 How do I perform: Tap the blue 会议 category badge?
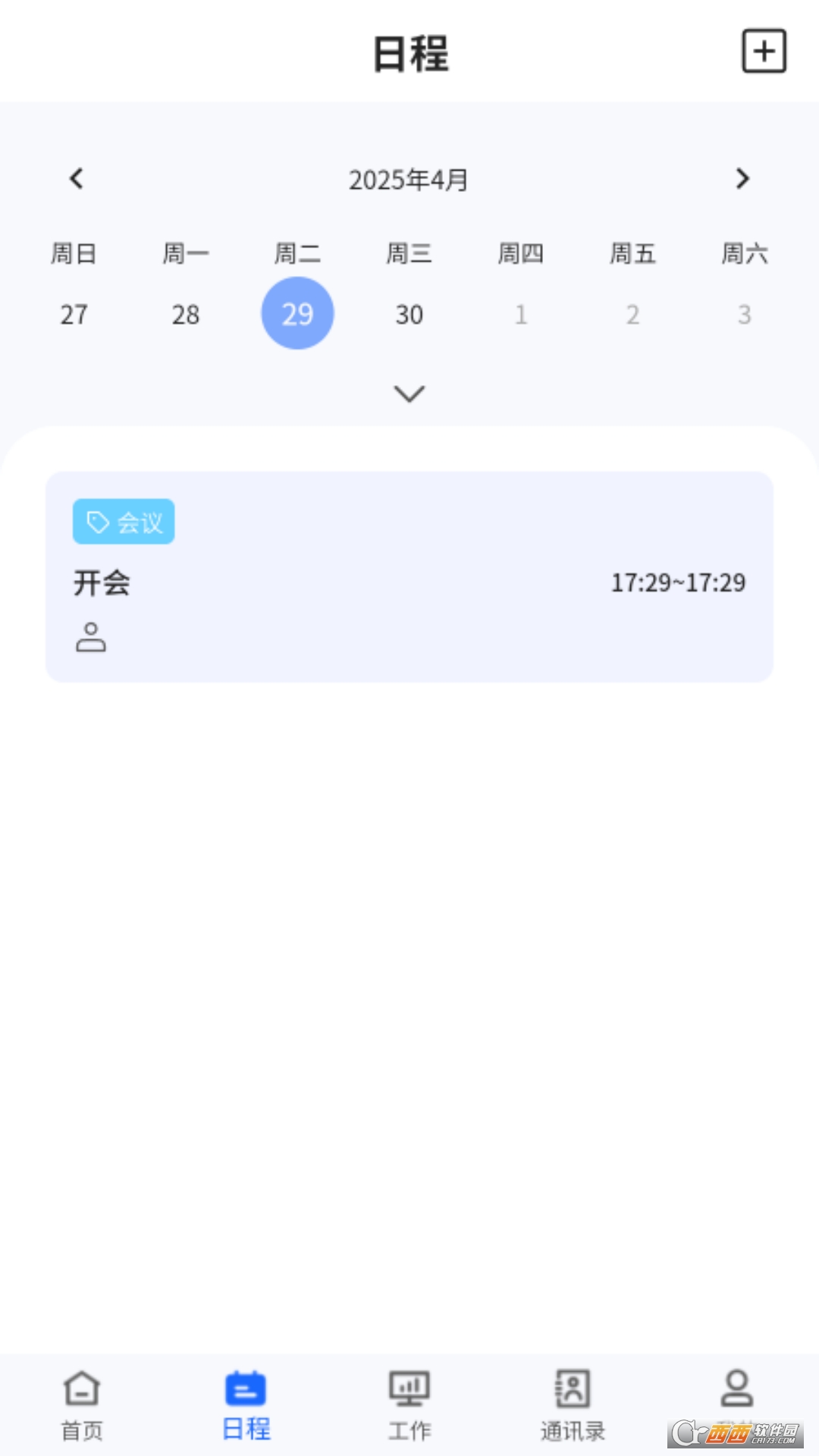(123, 521)
